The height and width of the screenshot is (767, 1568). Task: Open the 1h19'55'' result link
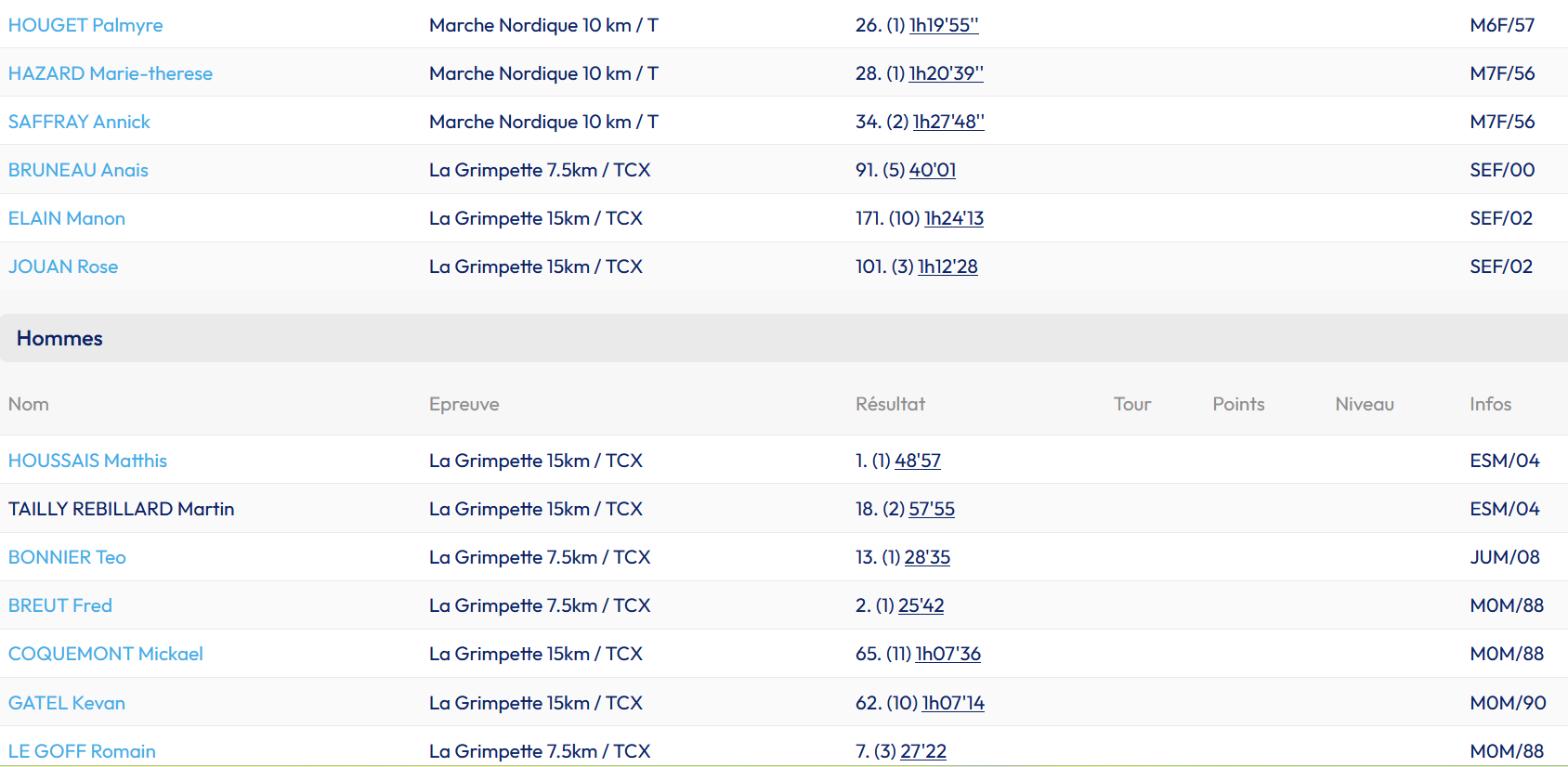[944, 25]
